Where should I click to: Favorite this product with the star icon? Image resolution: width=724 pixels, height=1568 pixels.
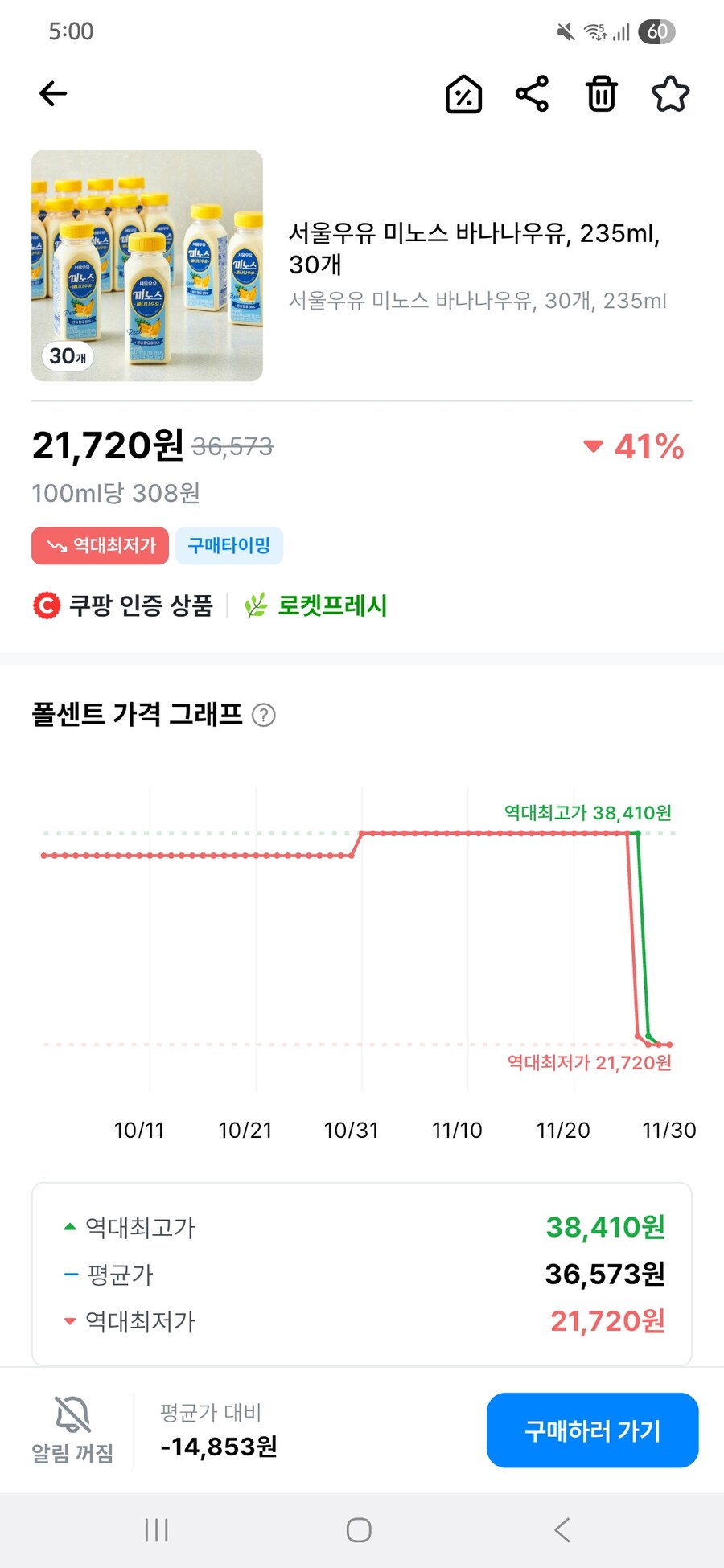click(670, 93)
